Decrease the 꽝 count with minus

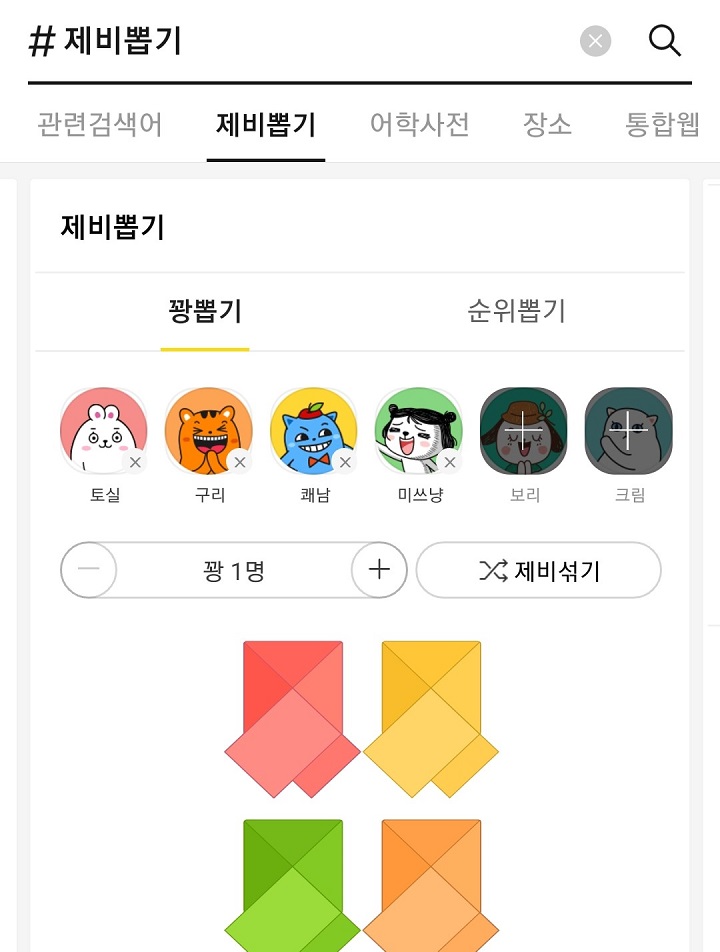pos(88,570)
